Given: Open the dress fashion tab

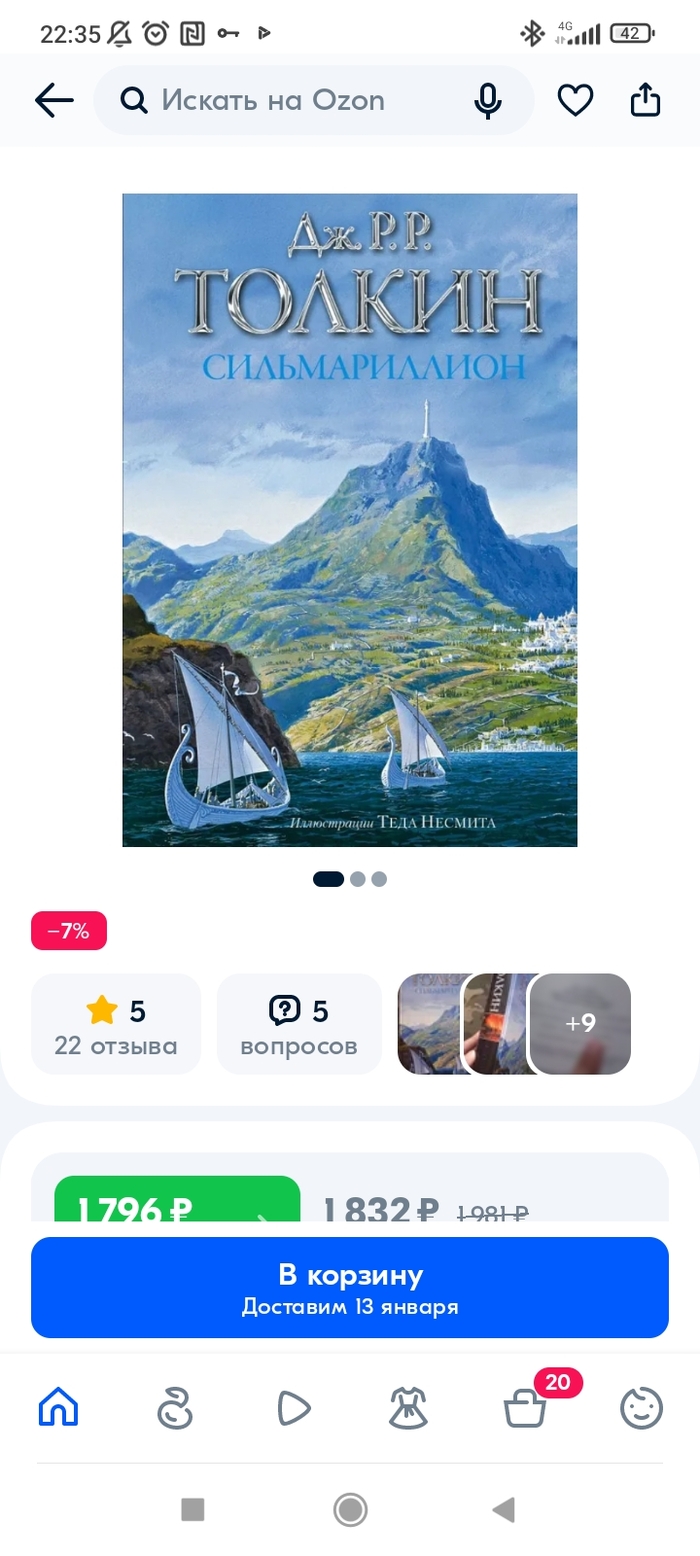Looking at the screenshot, I should (409, 1408).
